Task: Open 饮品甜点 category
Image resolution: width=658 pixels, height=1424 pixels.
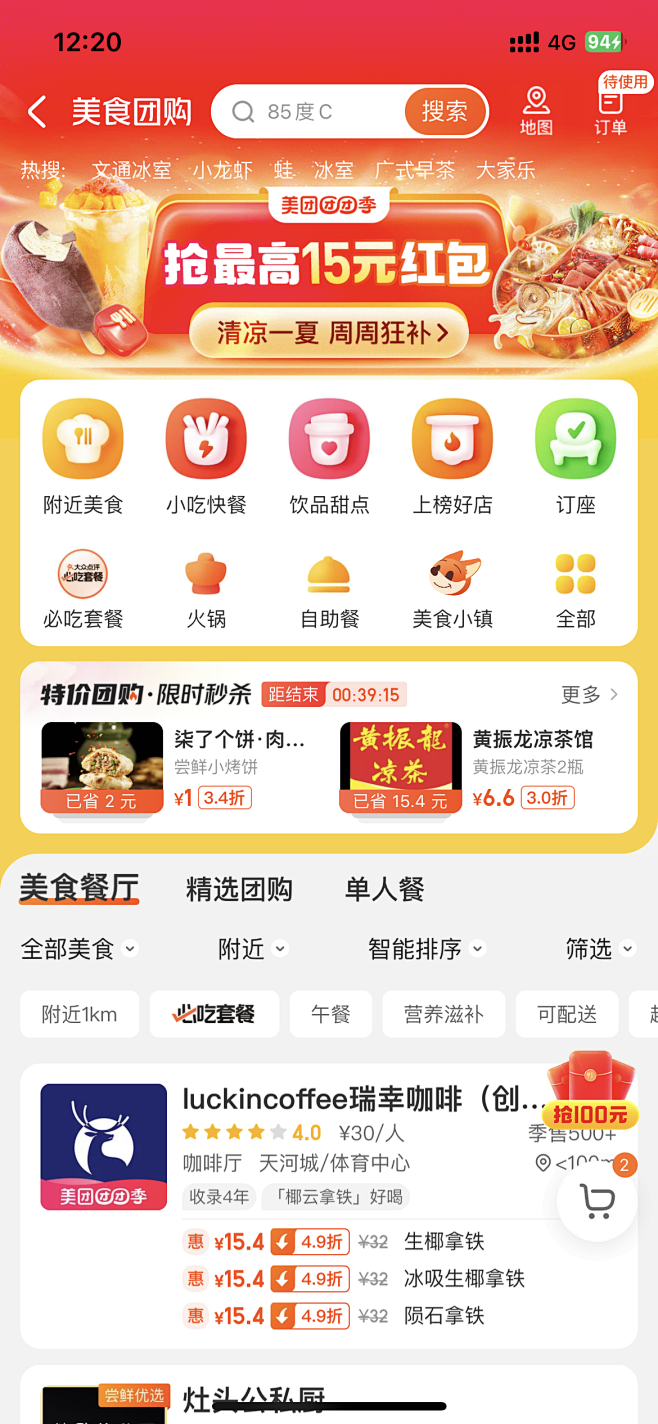Action: pos(329,457)
